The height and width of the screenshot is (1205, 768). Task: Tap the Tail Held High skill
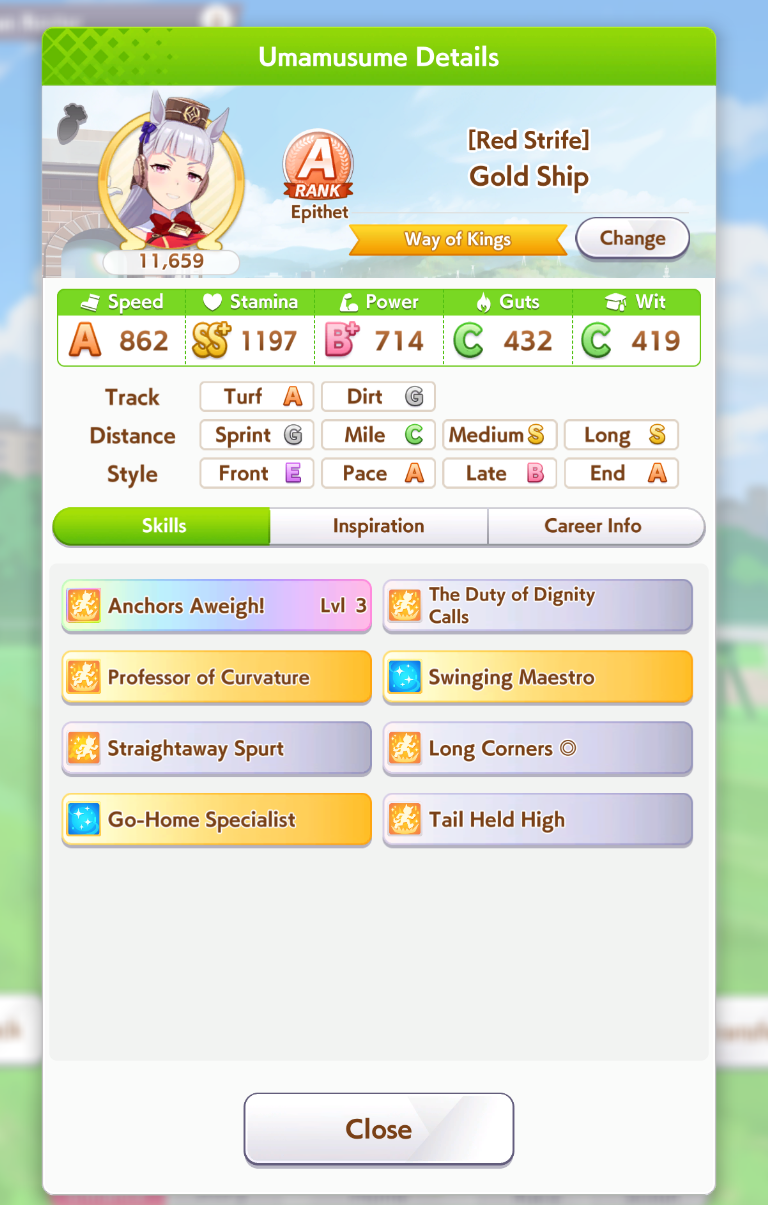pyautogui.click(x=537, y=821)
